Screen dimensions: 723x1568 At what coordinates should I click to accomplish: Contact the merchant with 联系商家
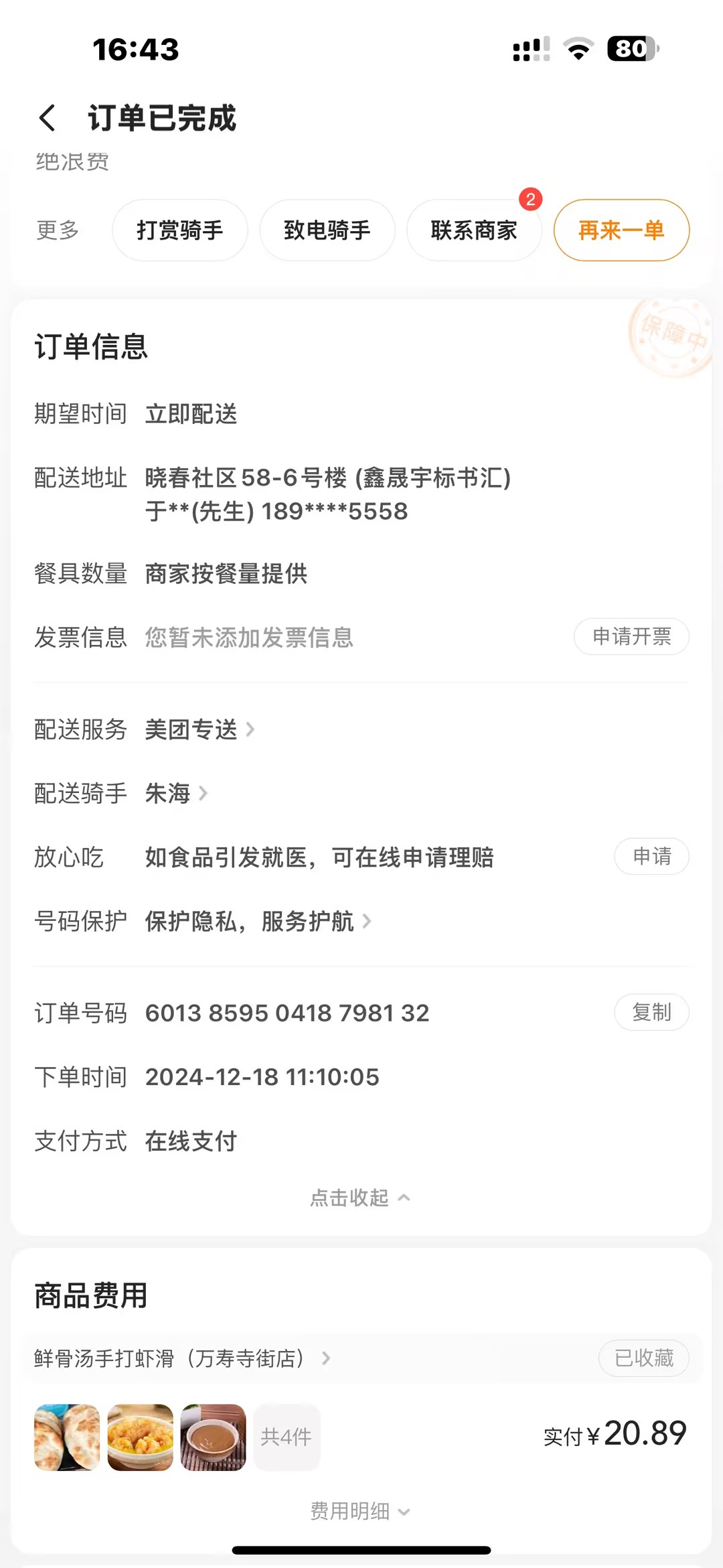click(473, 230)
